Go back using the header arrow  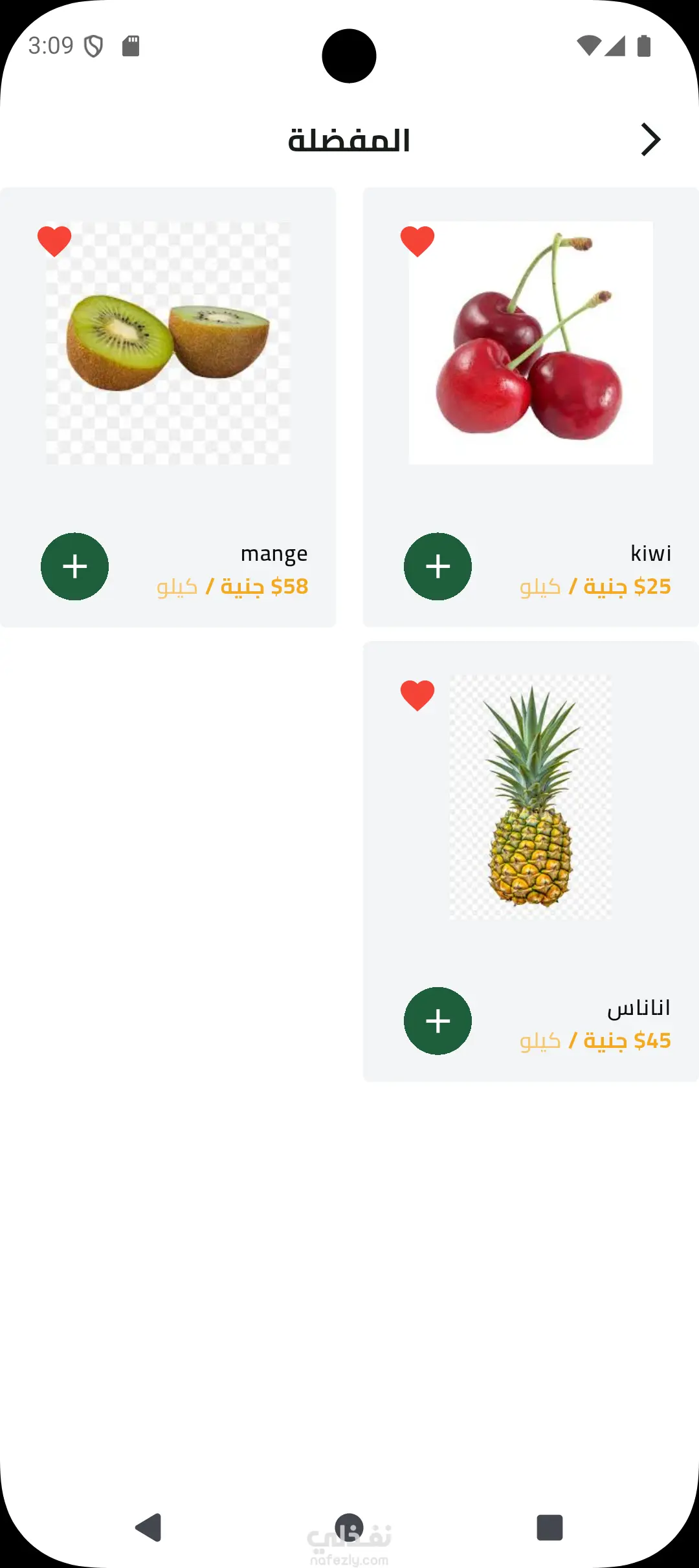pos(650,140)
